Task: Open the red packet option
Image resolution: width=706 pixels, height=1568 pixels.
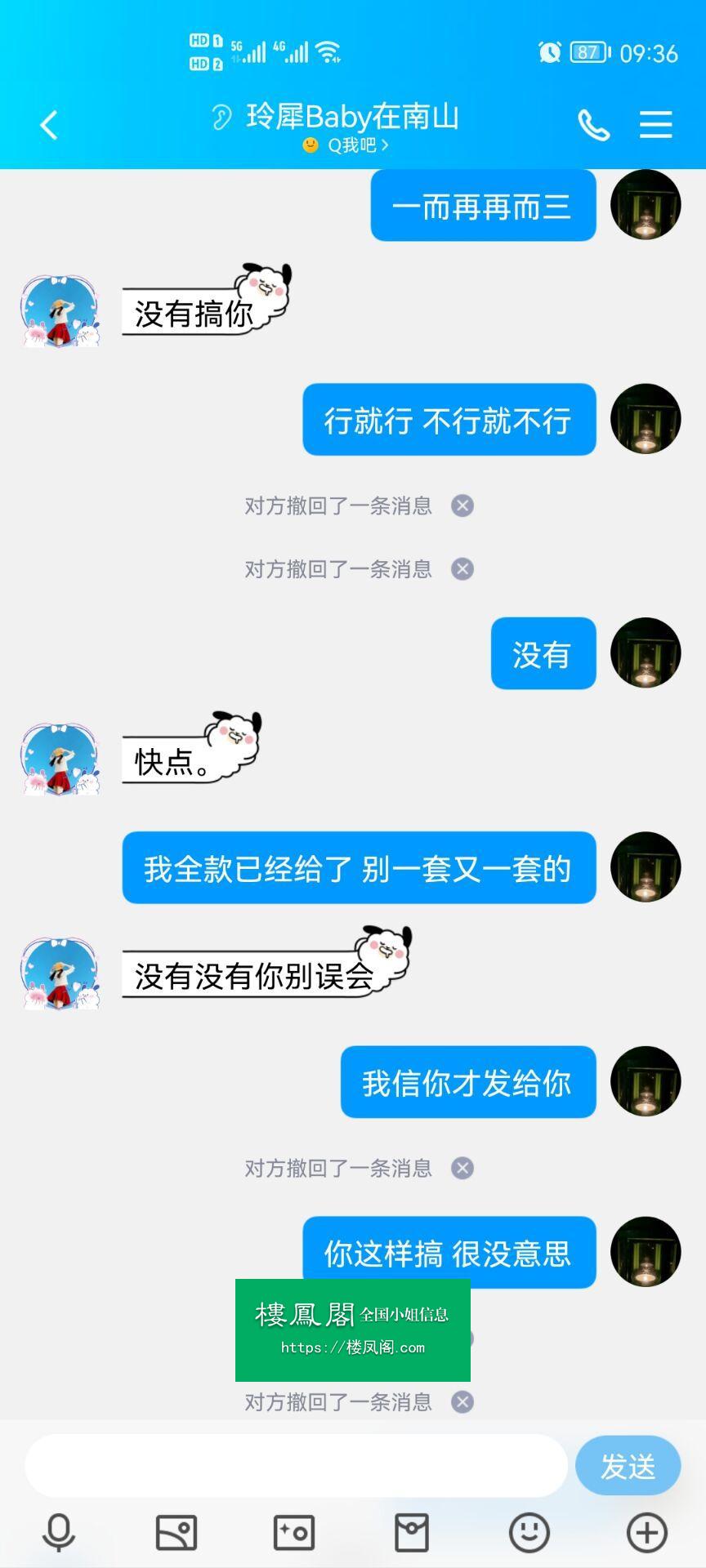Action: tap(412, 1532)
